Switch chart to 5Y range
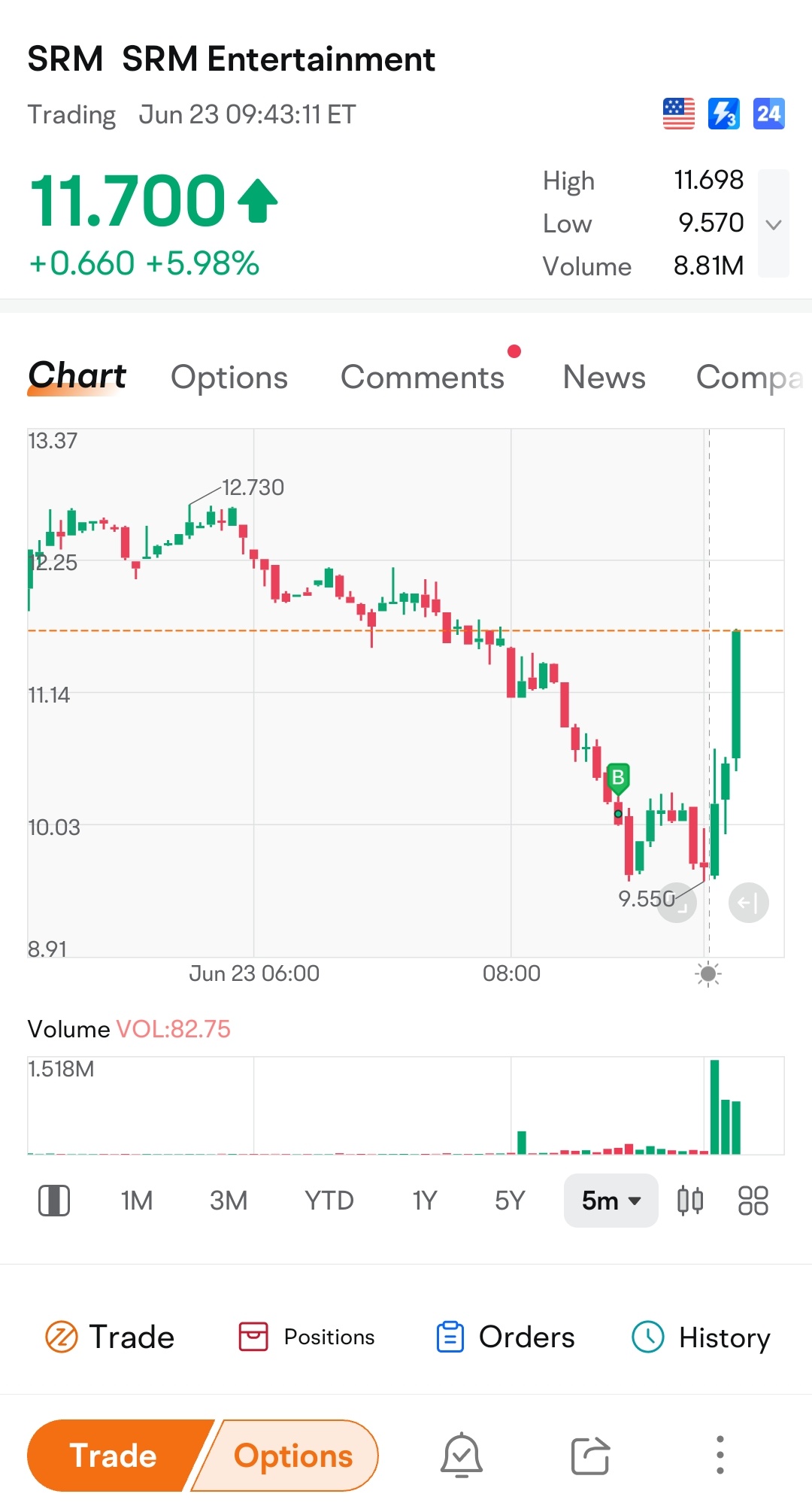Image resolution: width=812 pixels, height=1509 pixels. click(510, 1201)
